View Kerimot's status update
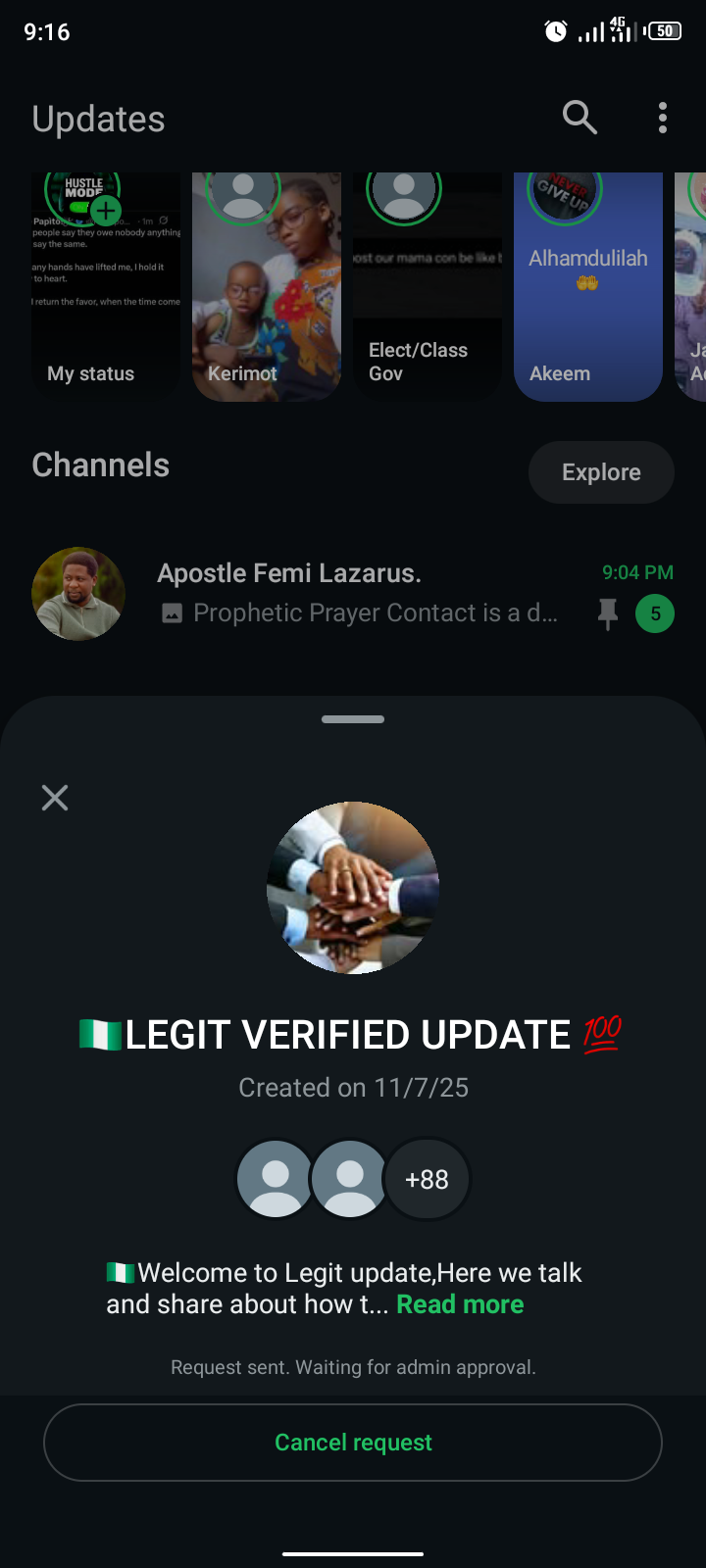This screenshot has width=706, height=1568. [x=267, y=286]
